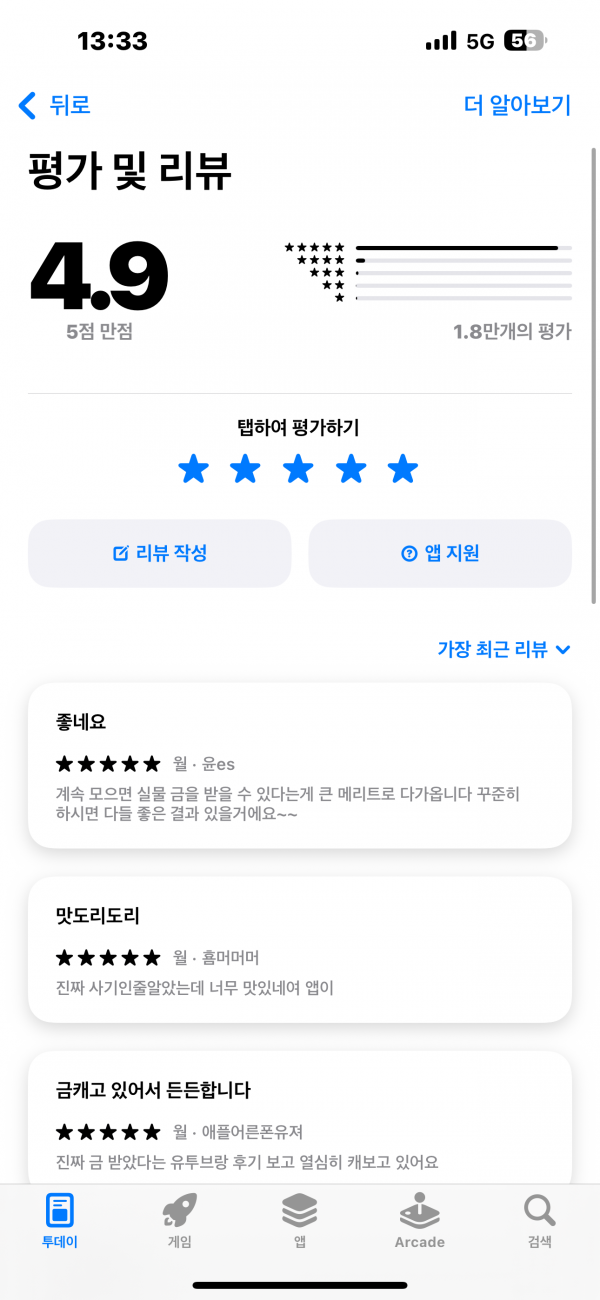Go back with the 뒤로 button
The height and width of the screenshot is (1300, 600).
click(x=55, y=105)
